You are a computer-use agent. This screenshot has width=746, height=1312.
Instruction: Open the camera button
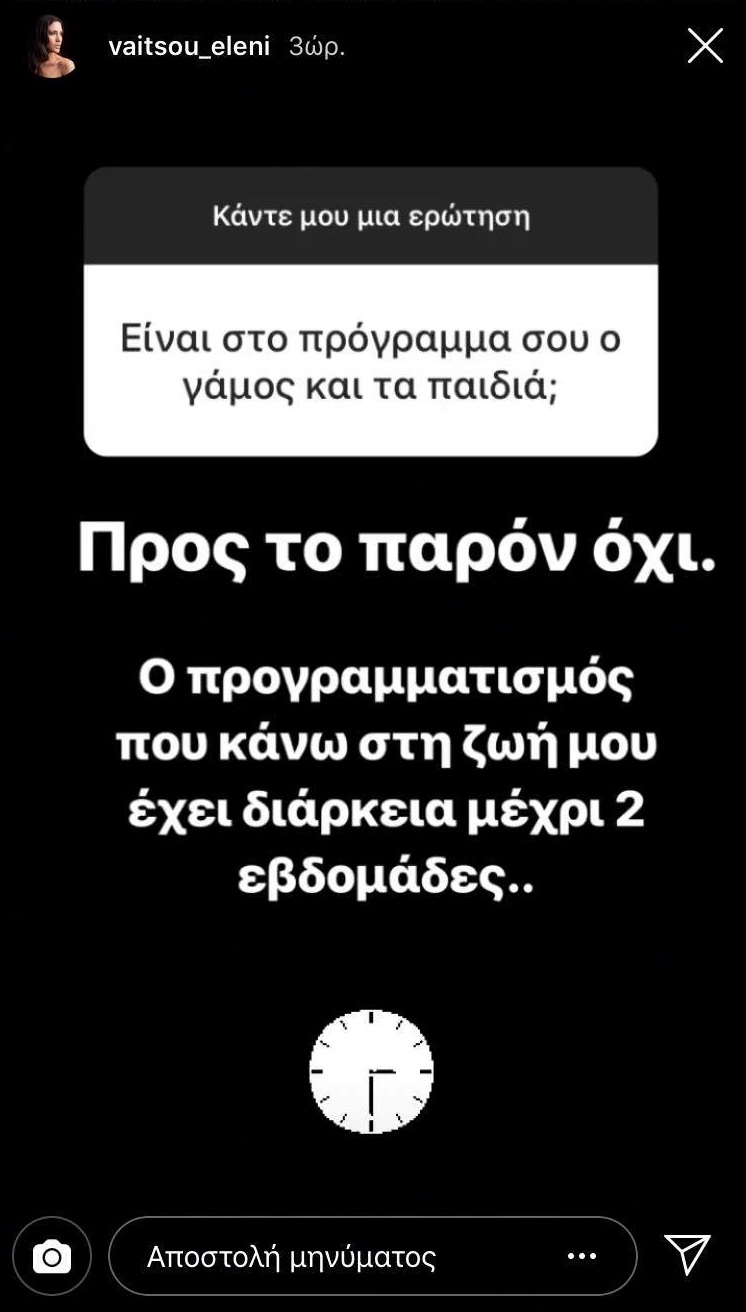(52, 1256)
